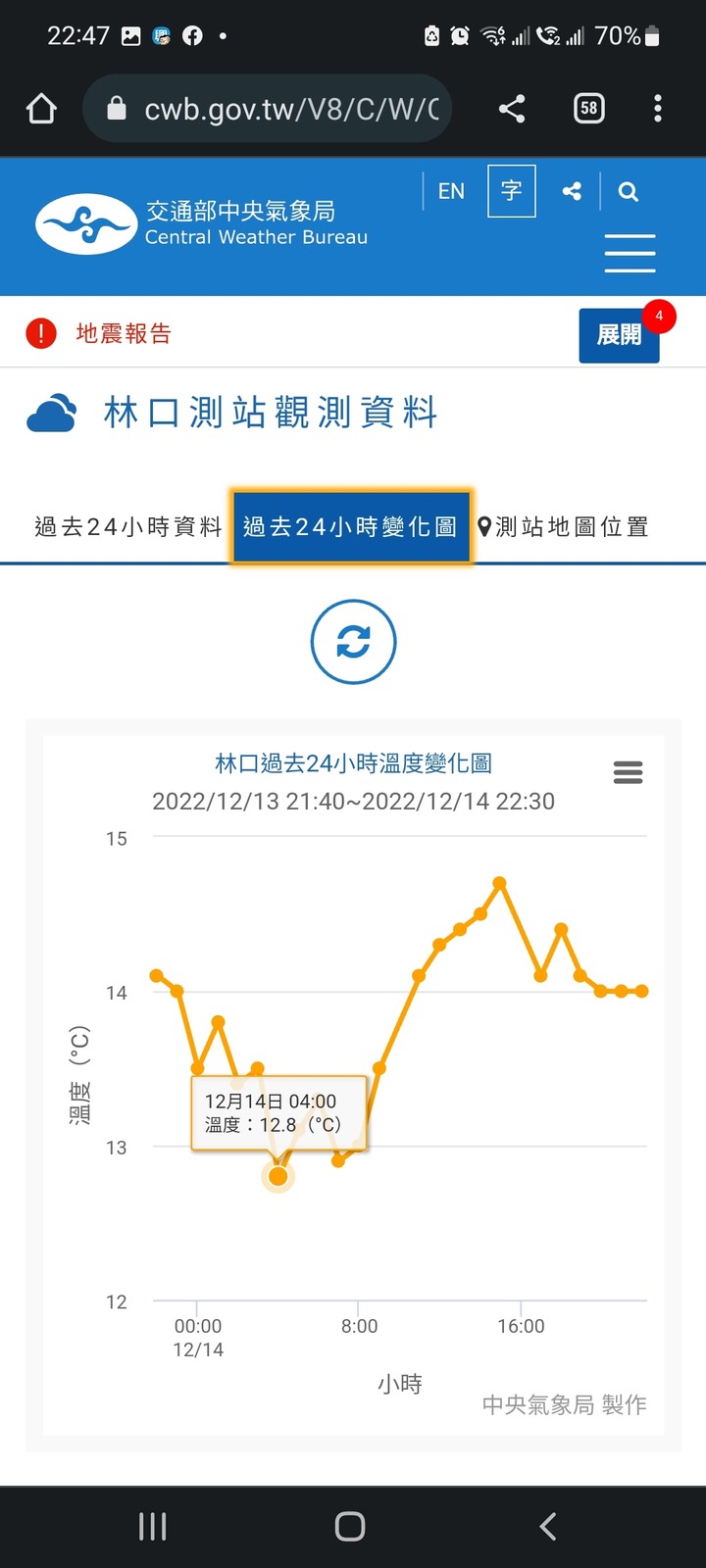The height and width of the screenshot is (1568, 706).
Task: Open the chart context menu
Action: [x=628, y=772]
